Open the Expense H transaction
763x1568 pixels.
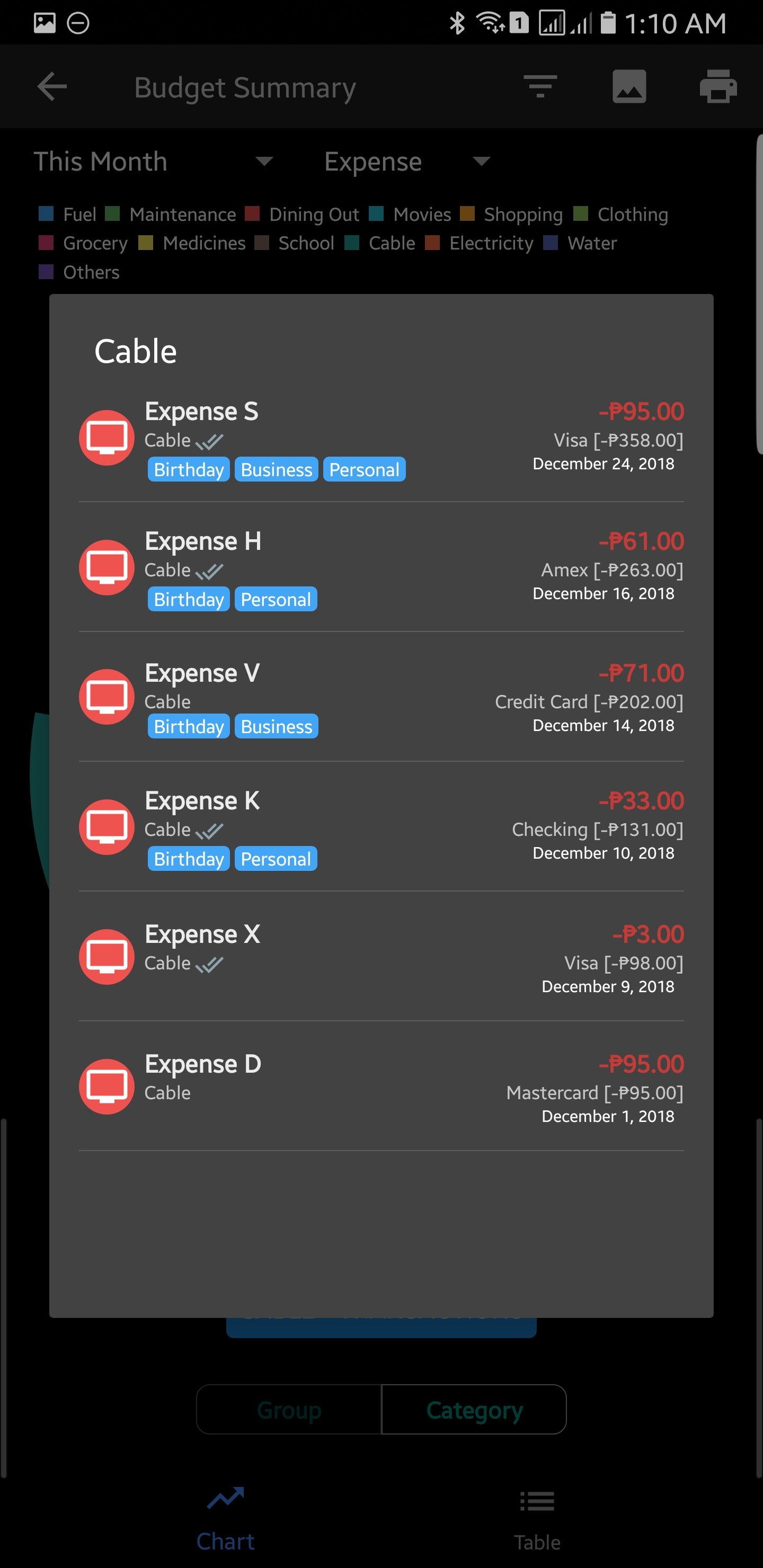pyautogui.click(x=381, y=567)
